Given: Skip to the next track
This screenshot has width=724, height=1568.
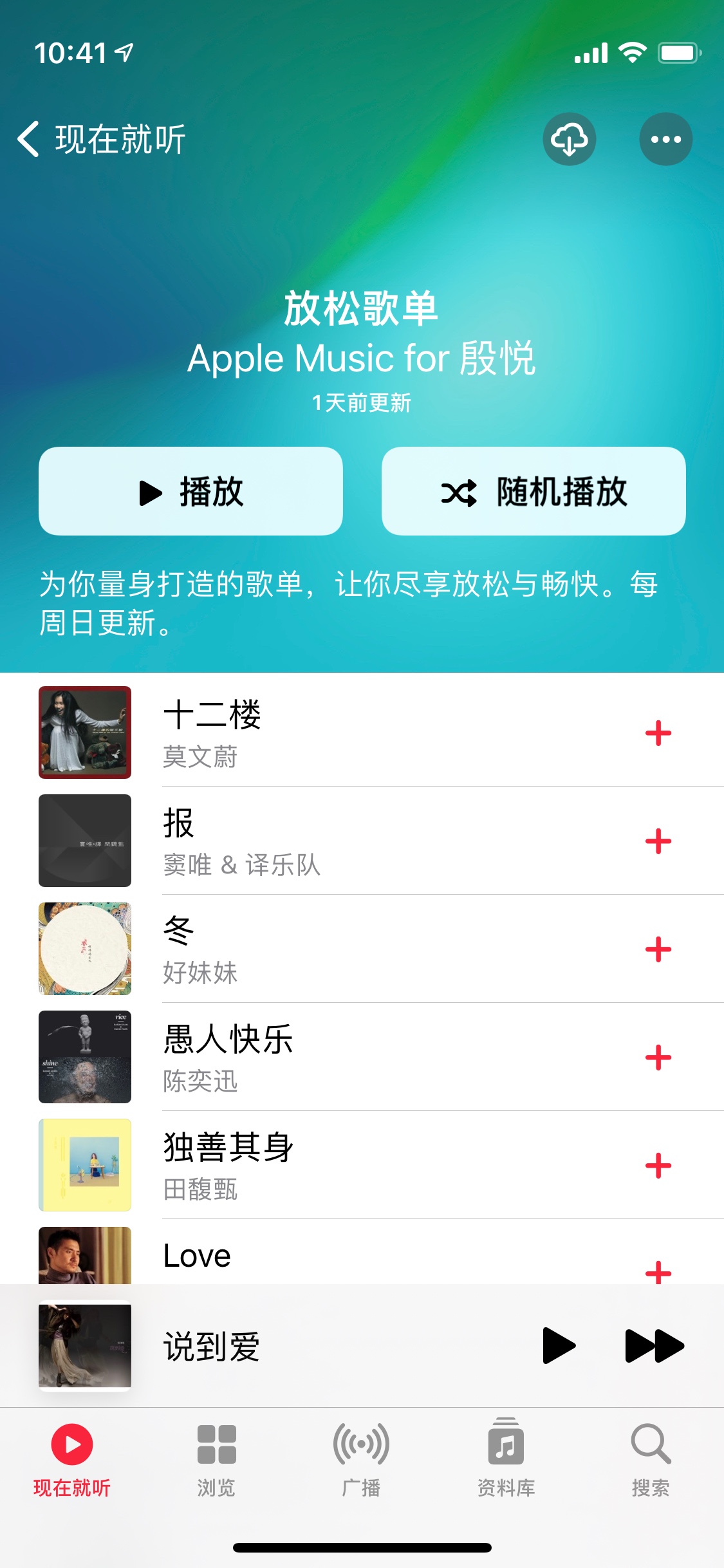Looking at the screenshot, I should tap(654, 1345).
